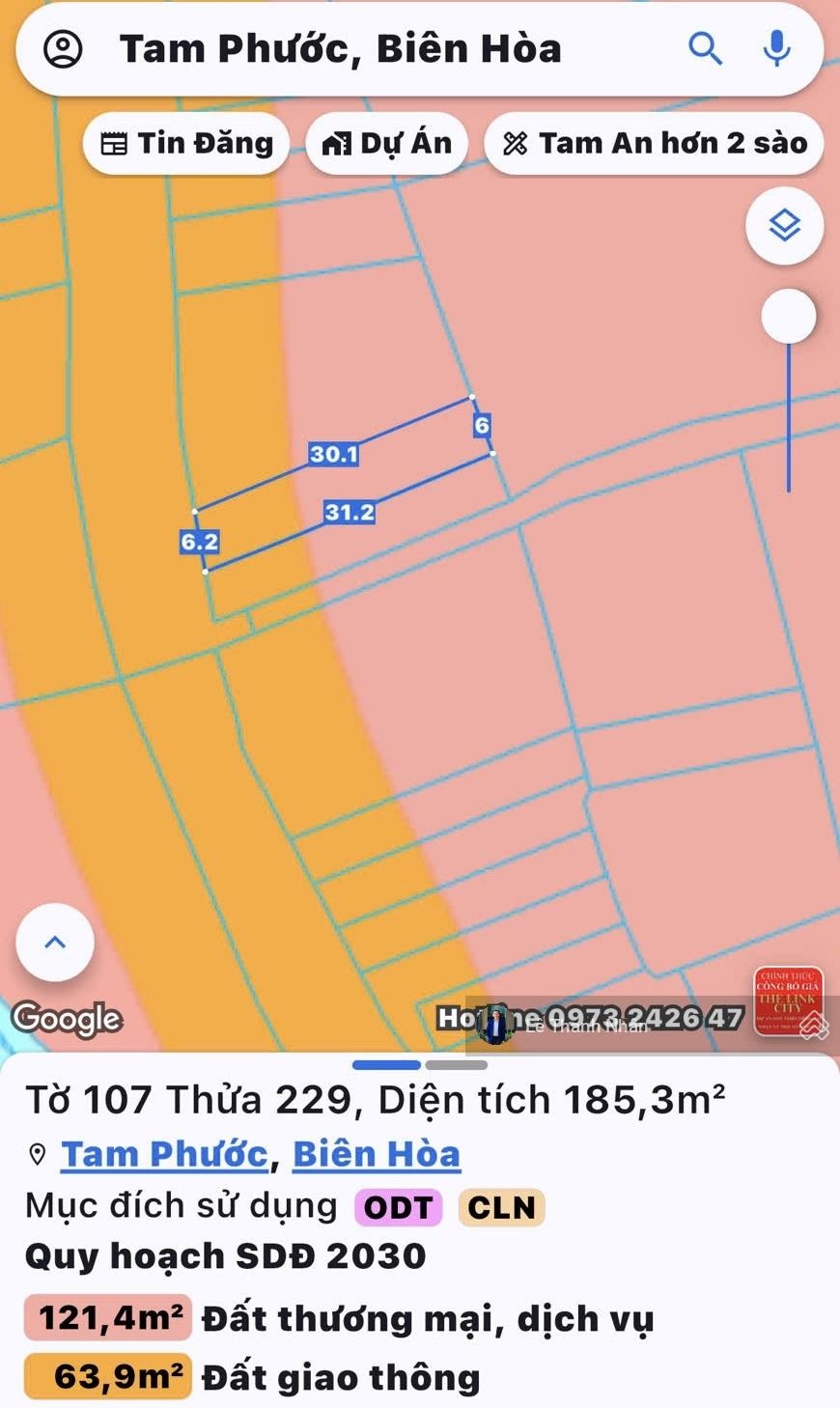This screenshot has height=1408, width=840.
Task: Tap the search magnifier icon
Action: (x=705, y=48)
